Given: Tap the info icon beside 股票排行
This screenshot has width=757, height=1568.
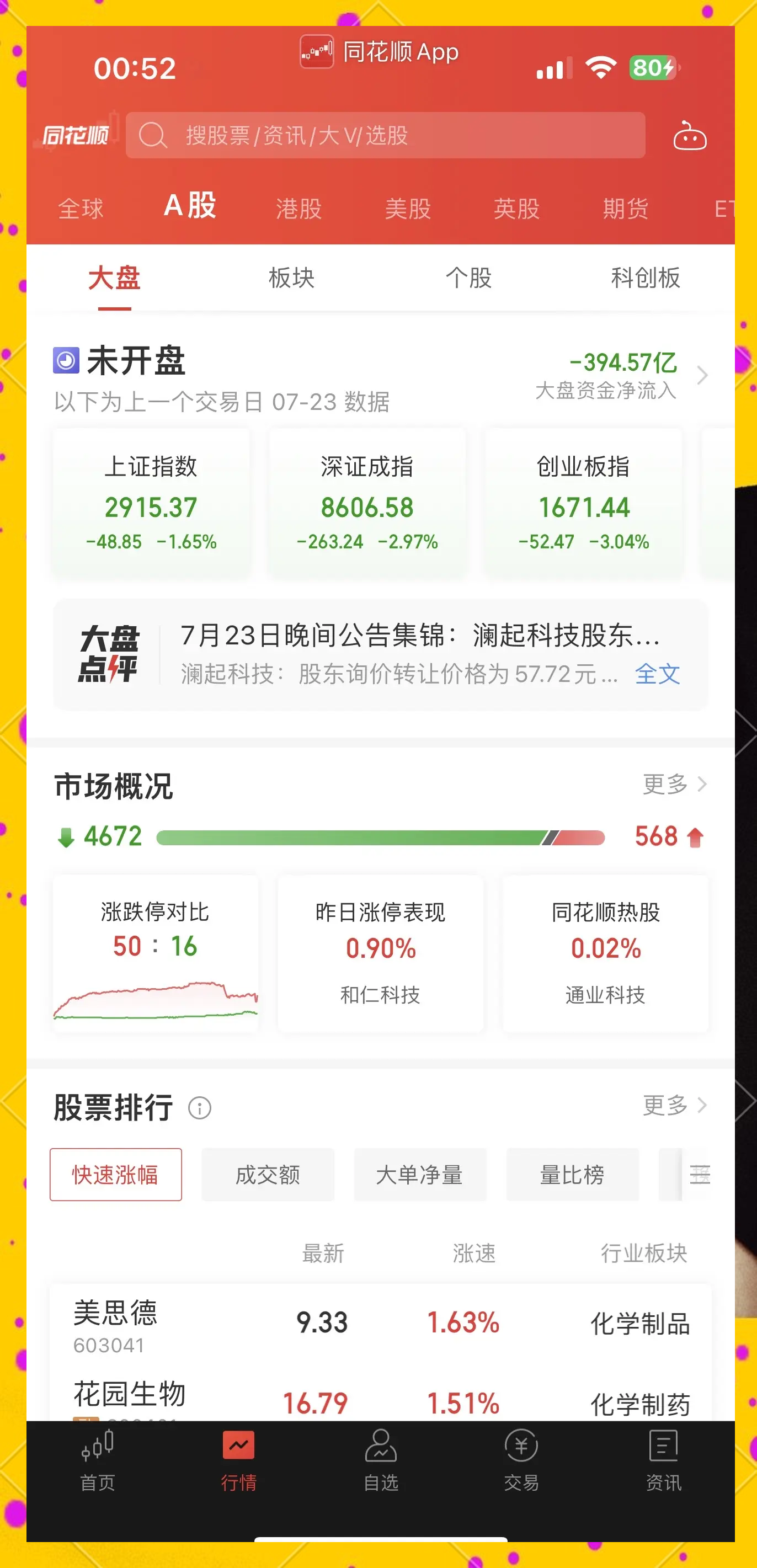Looking at the screenshot, I should pyautogui.click(x=199, y=1107).
